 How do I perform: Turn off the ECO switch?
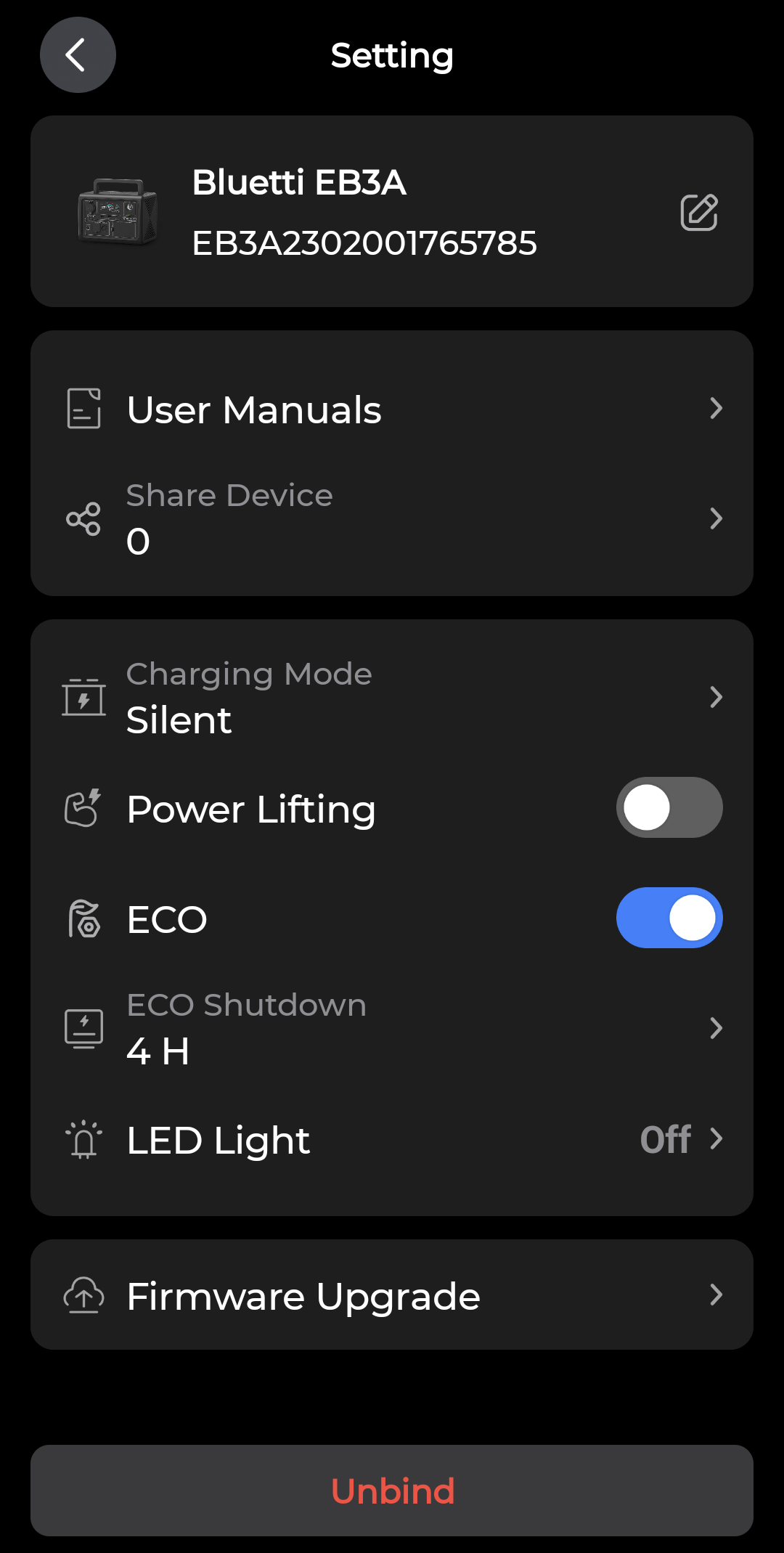click(669, 918)
